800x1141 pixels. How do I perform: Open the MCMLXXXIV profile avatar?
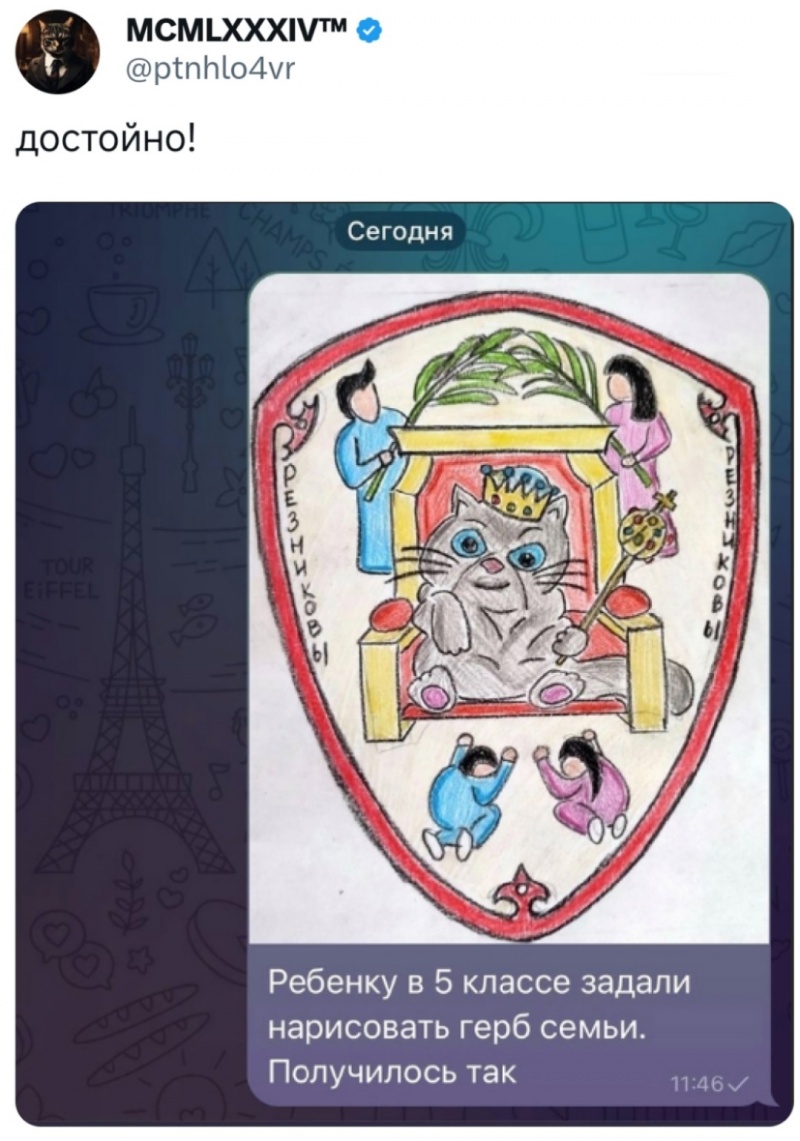click(58, 52)
